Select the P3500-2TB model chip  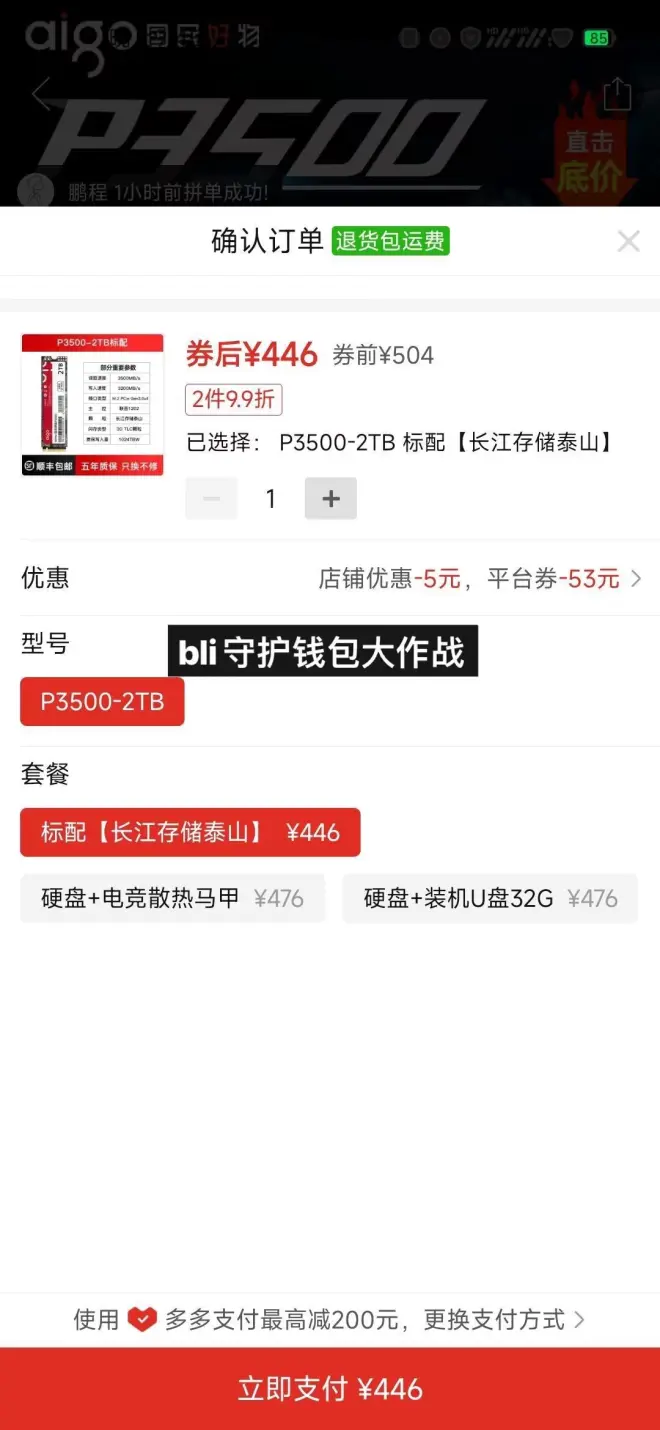(x=102, y=701)
